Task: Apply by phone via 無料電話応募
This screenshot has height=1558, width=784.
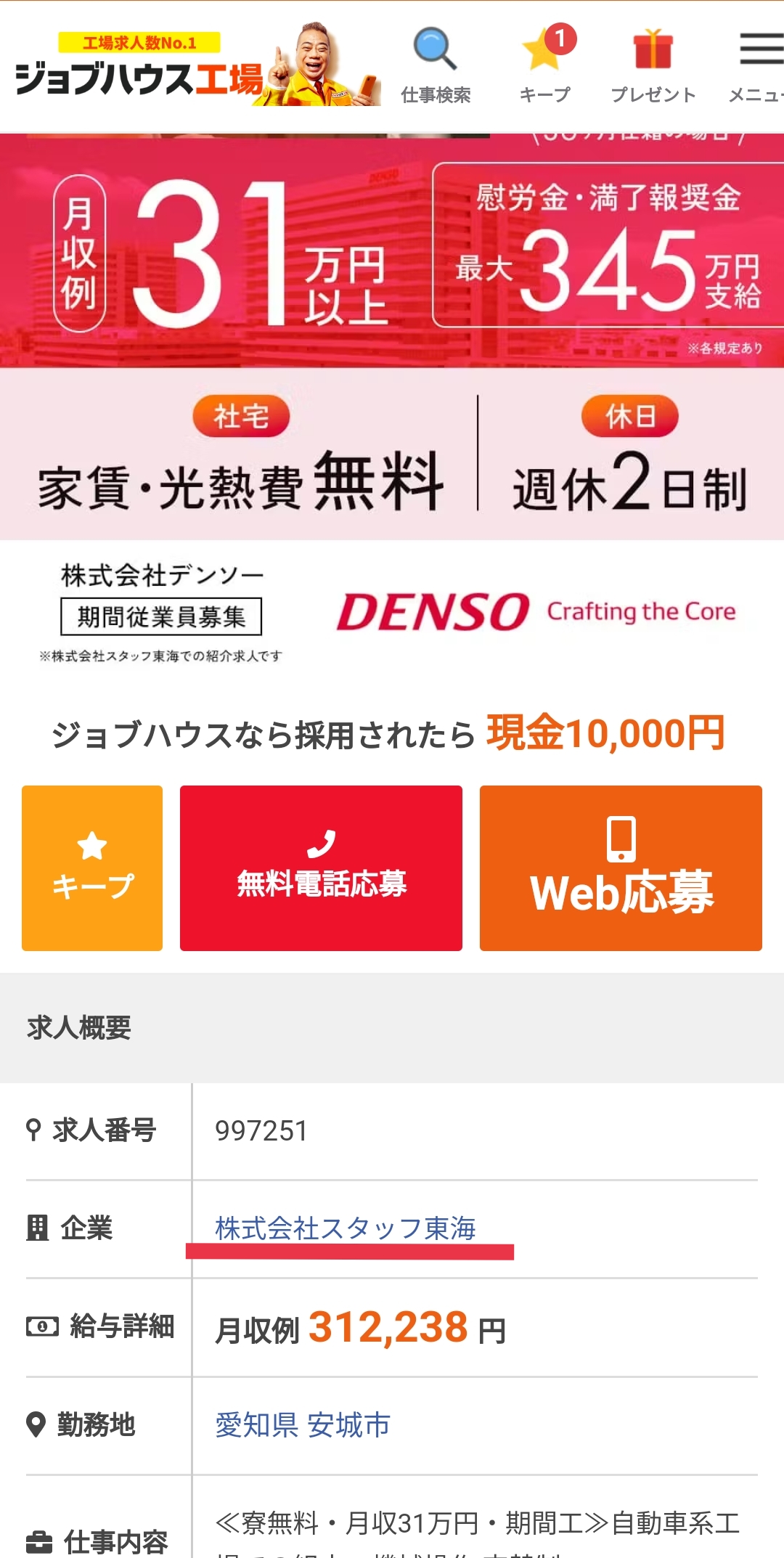Action: tap(321, 868)
